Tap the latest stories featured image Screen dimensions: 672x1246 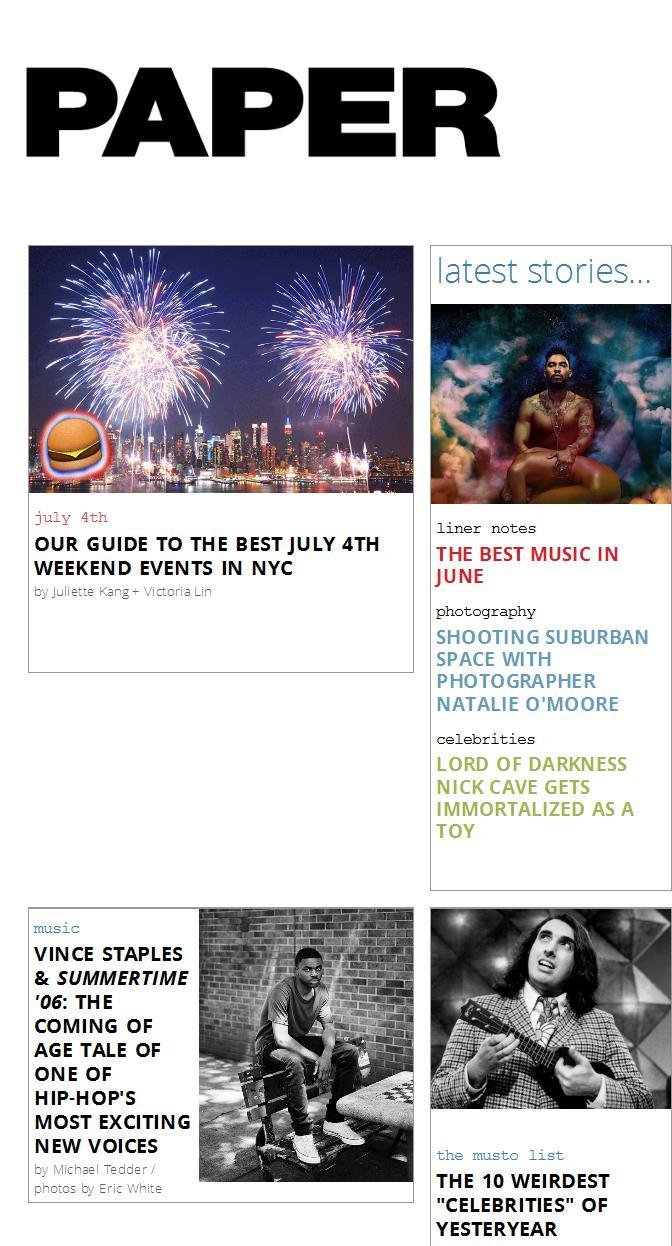[550, 404]
